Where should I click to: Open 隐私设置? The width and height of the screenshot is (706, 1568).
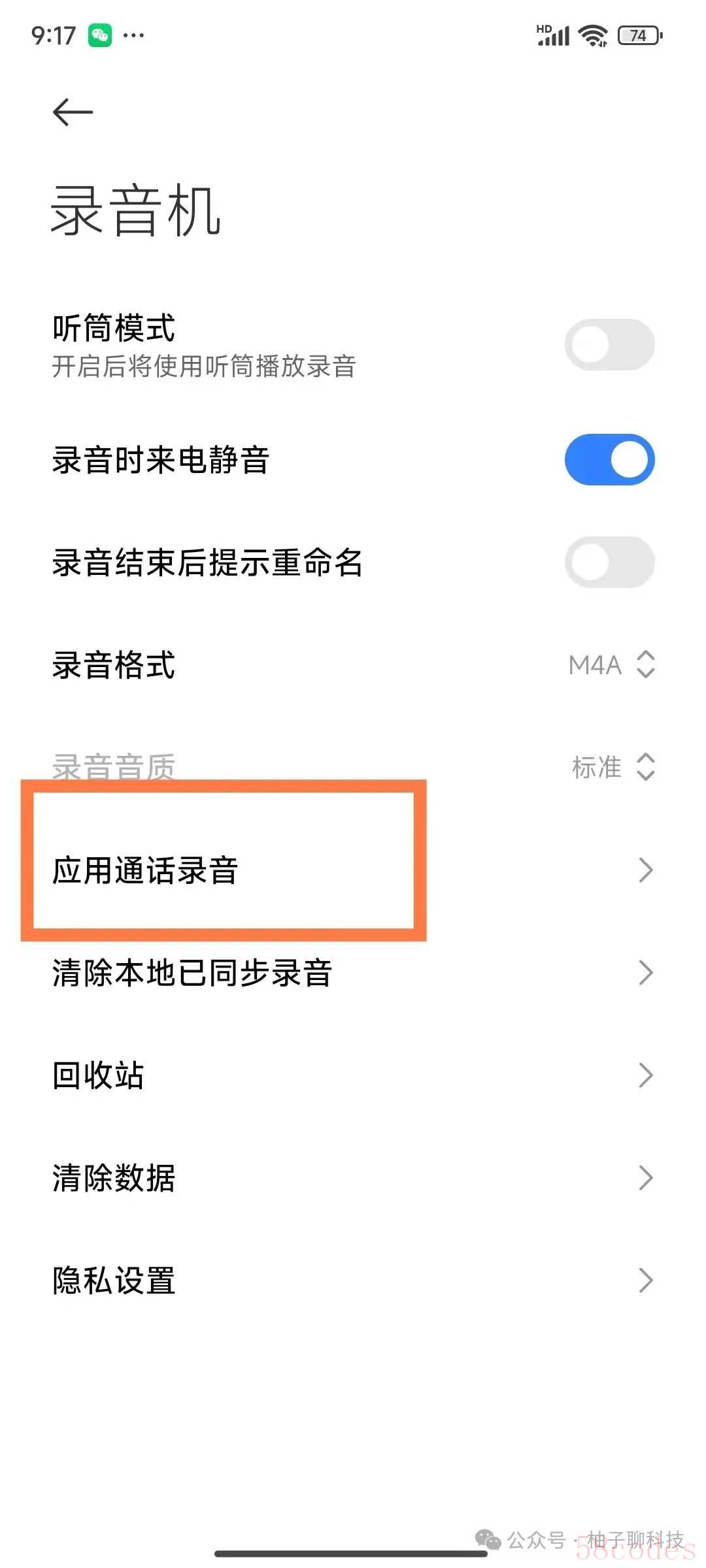[x=353, y=1281]
